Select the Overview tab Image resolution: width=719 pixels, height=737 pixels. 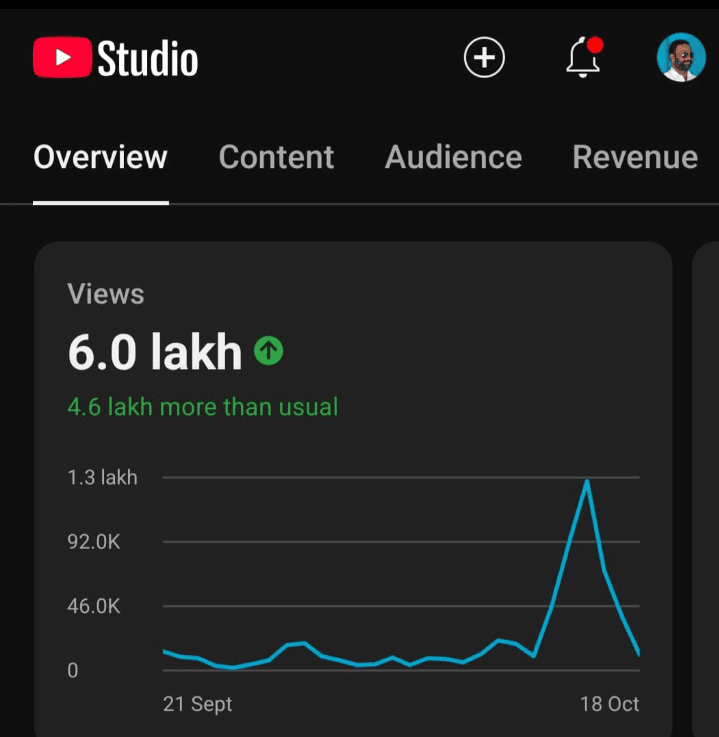pyautogui.click(x=100, y=157)
